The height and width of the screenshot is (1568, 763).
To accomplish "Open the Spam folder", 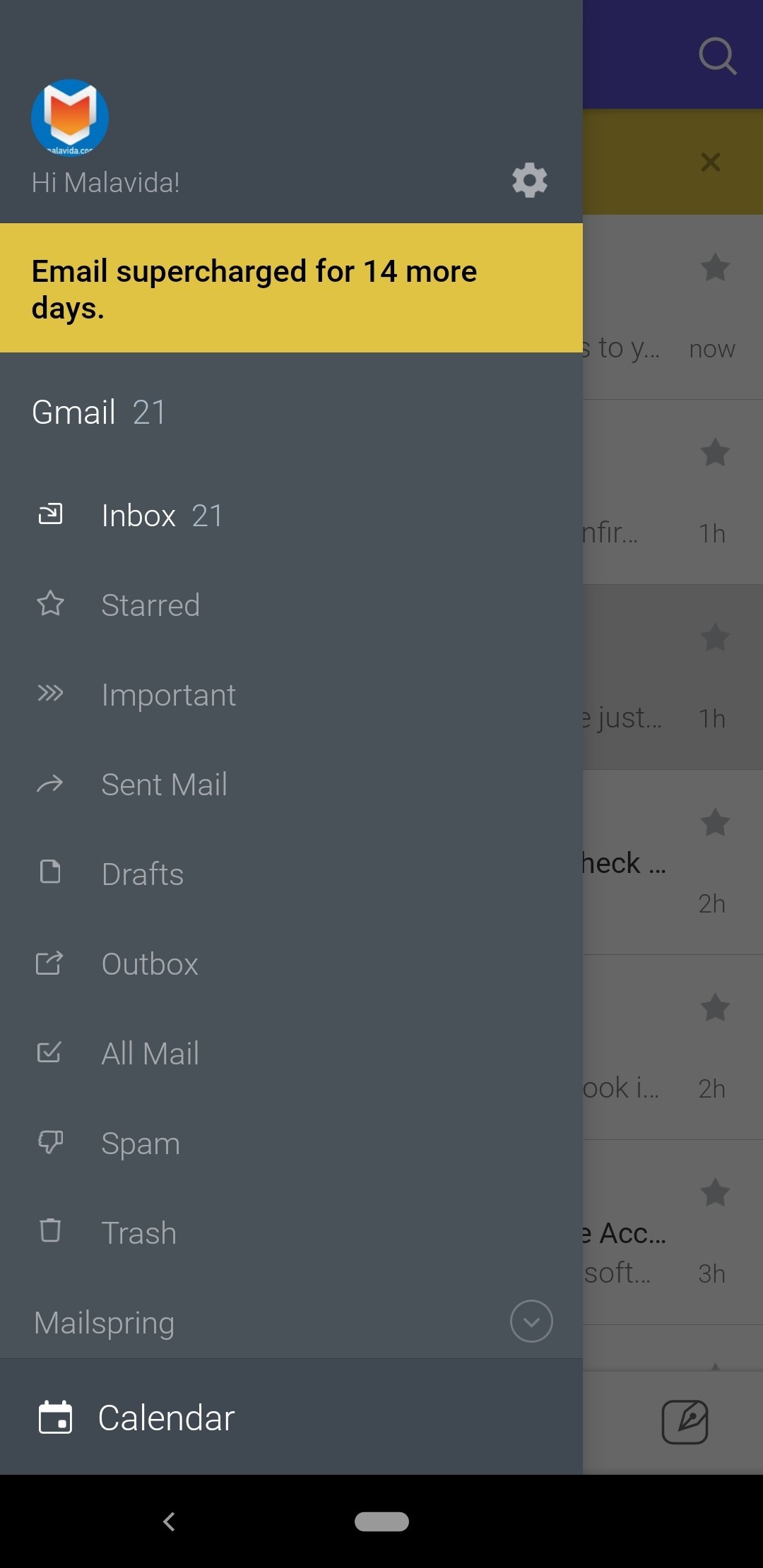I will click(x=291, y=1144).
